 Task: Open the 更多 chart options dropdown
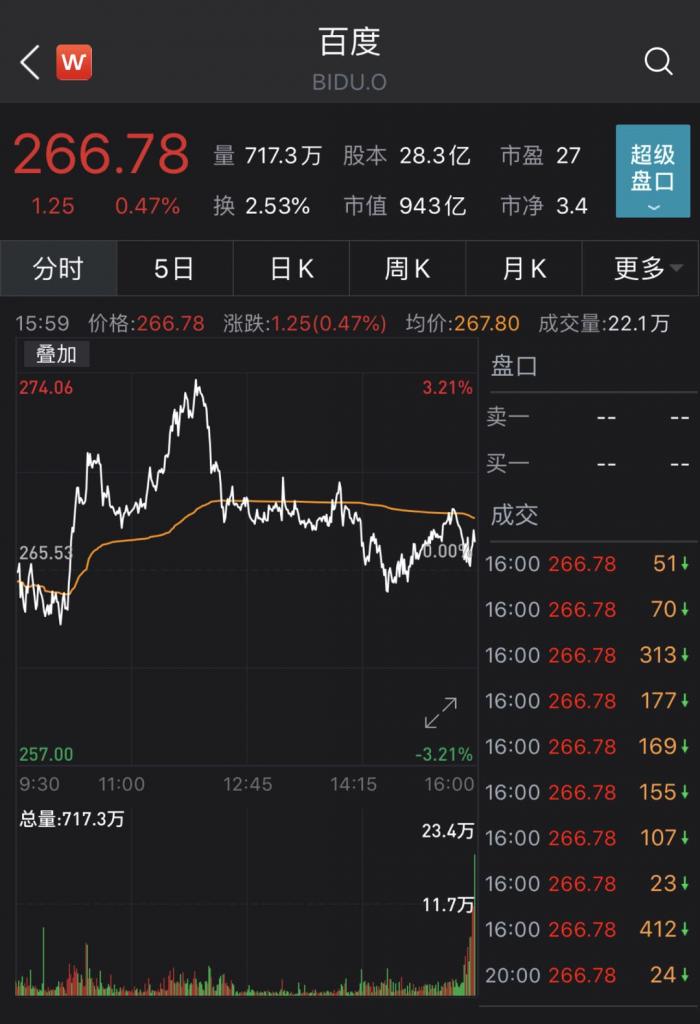click(647, 269)
